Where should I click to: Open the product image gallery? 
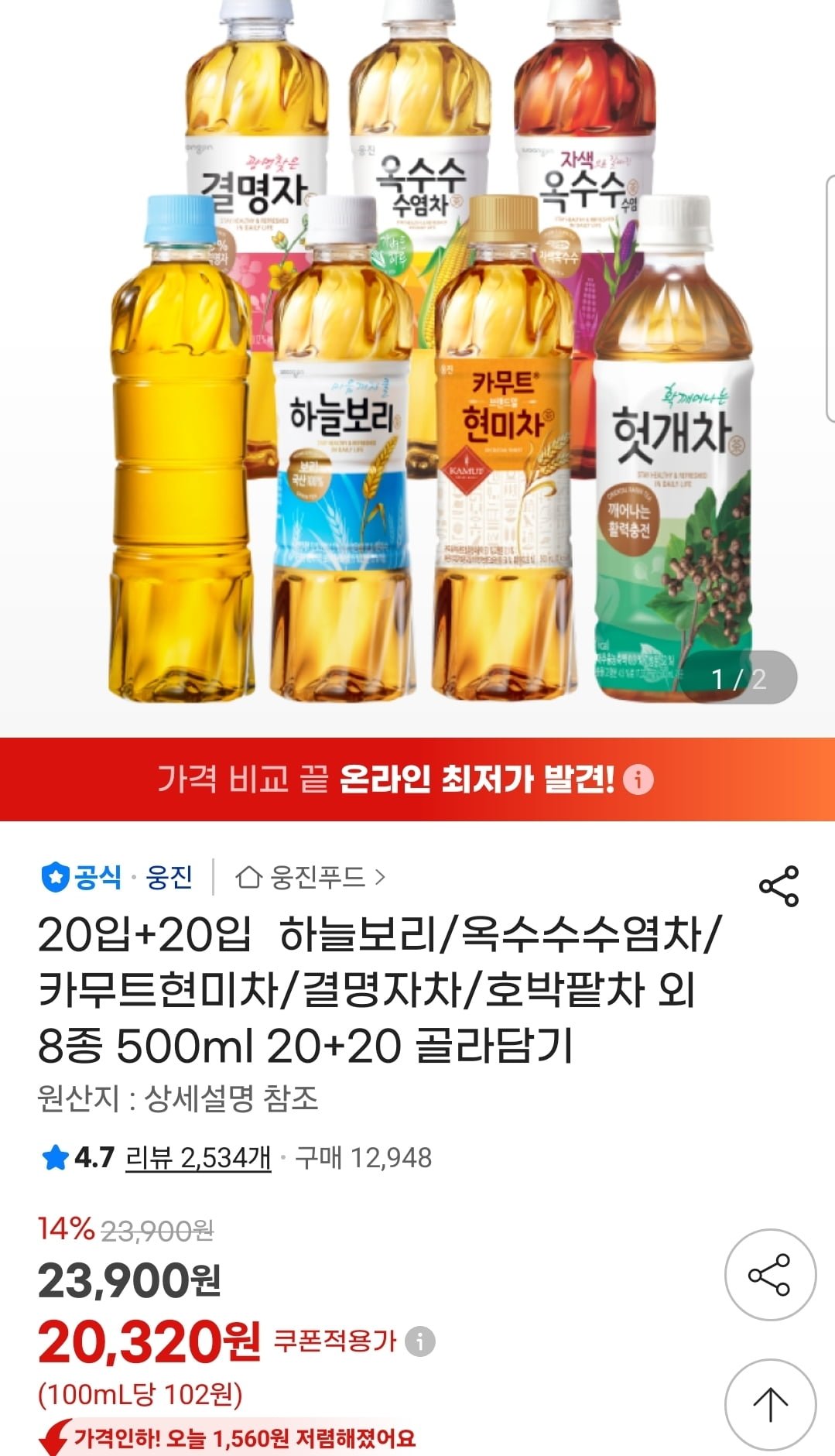click(418, 364)
